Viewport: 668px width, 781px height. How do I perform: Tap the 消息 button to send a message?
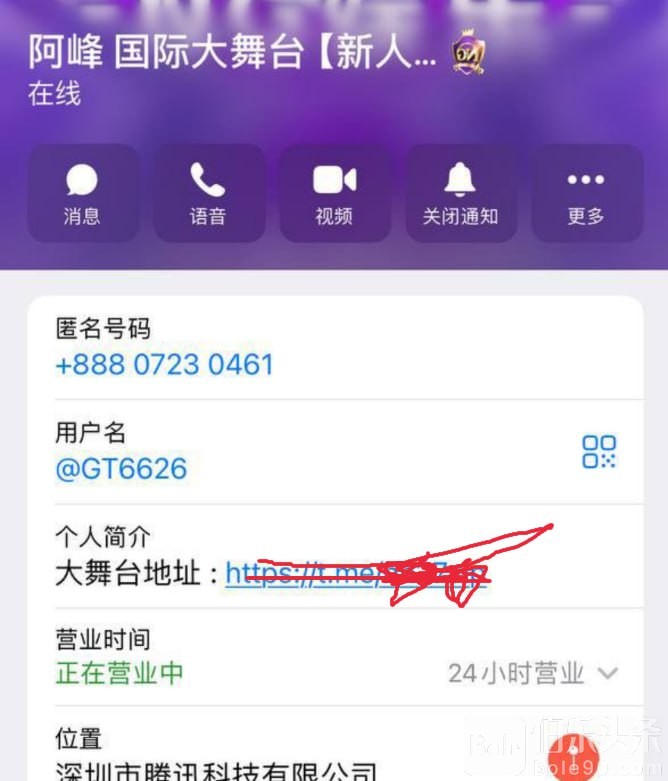pos(82,194)
